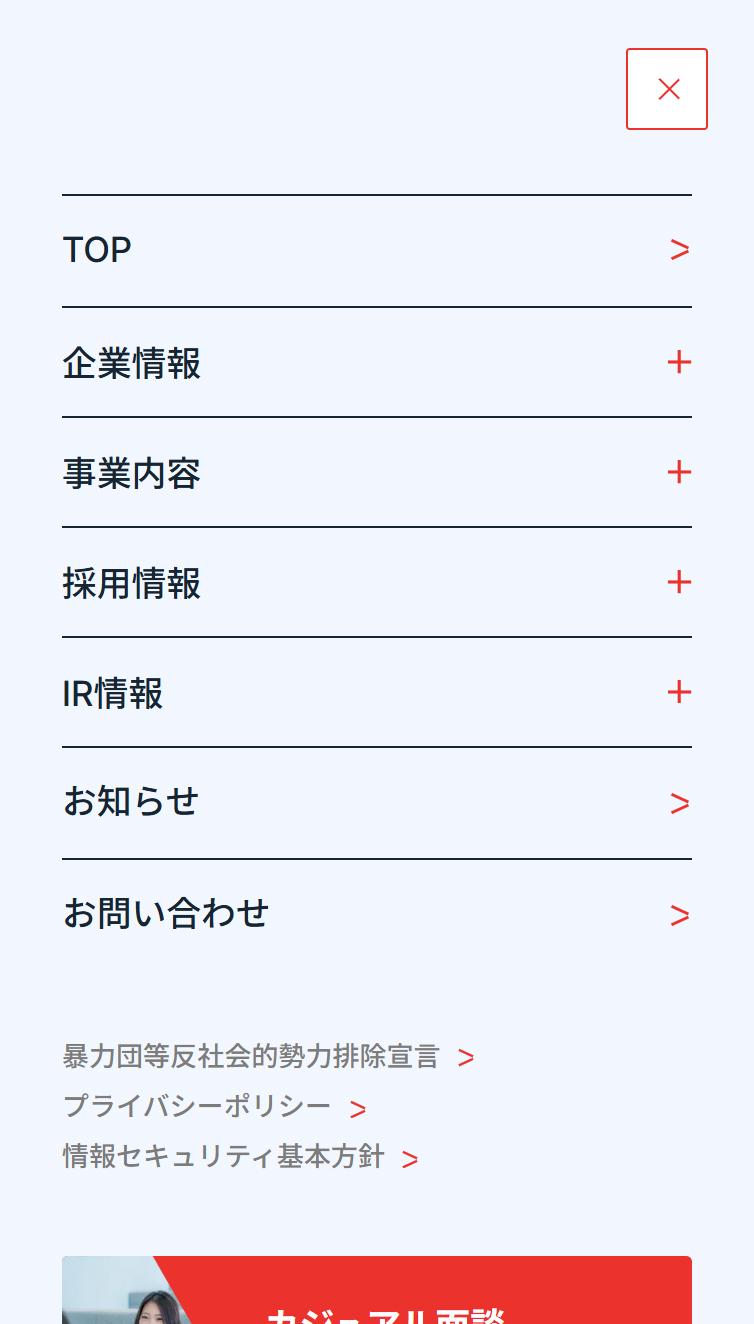Click the arrow icon beside お知らせ
The width and height of the screenshot is (754, 1324).
click(x=681, y=803)
